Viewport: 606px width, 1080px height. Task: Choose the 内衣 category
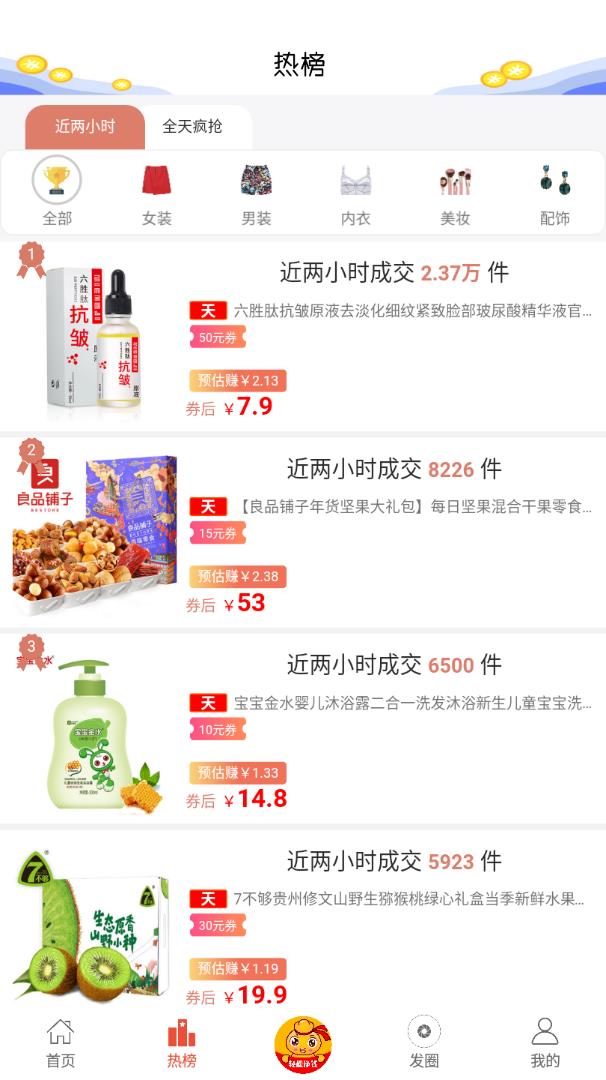point(355,191)
